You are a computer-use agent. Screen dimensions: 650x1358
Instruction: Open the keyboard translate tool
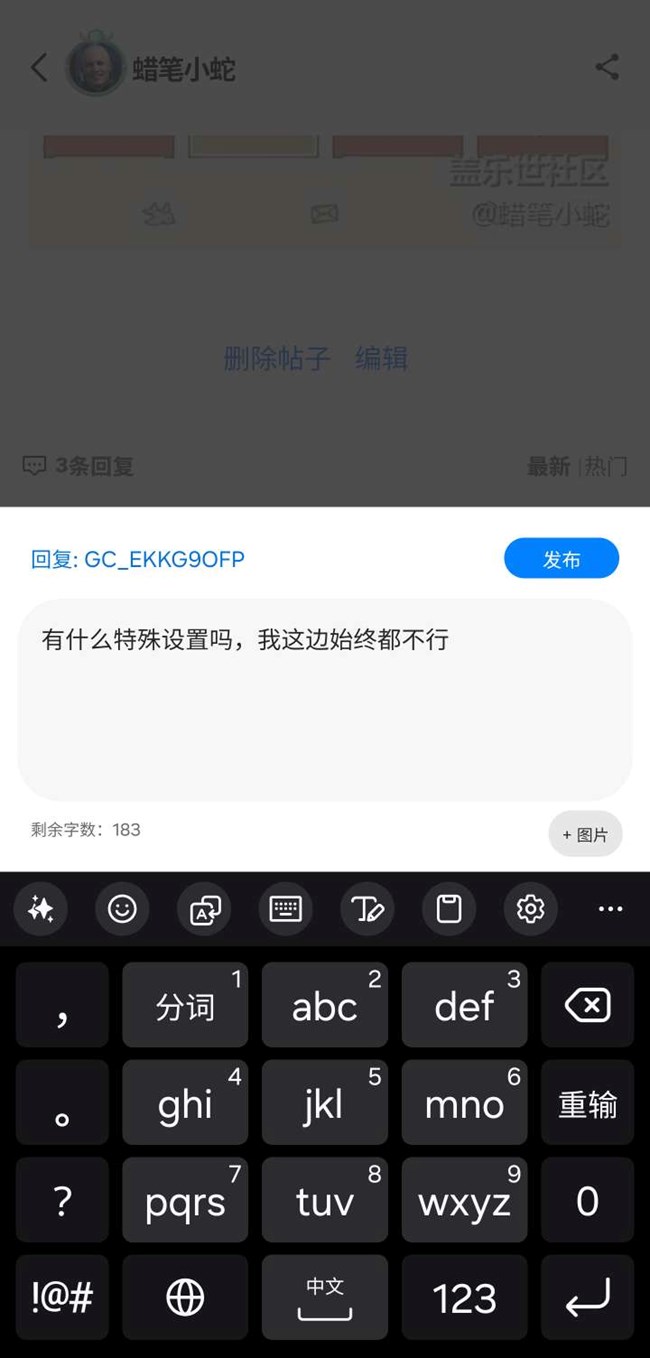pyautogui.click(x=204, y=909)
